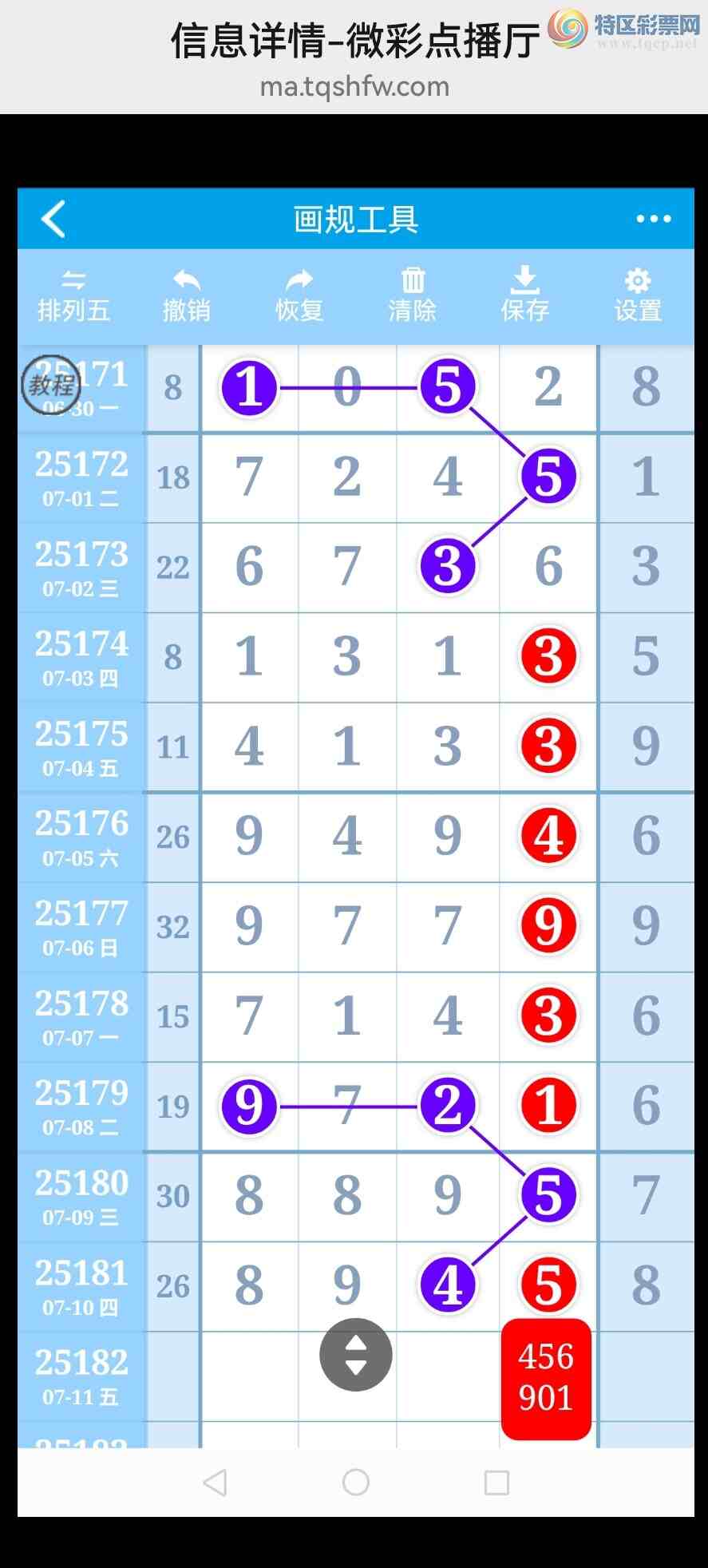This screenshot has width=708, height=1568.
Task: Tap the system home button
Action: pos(355,1482)
